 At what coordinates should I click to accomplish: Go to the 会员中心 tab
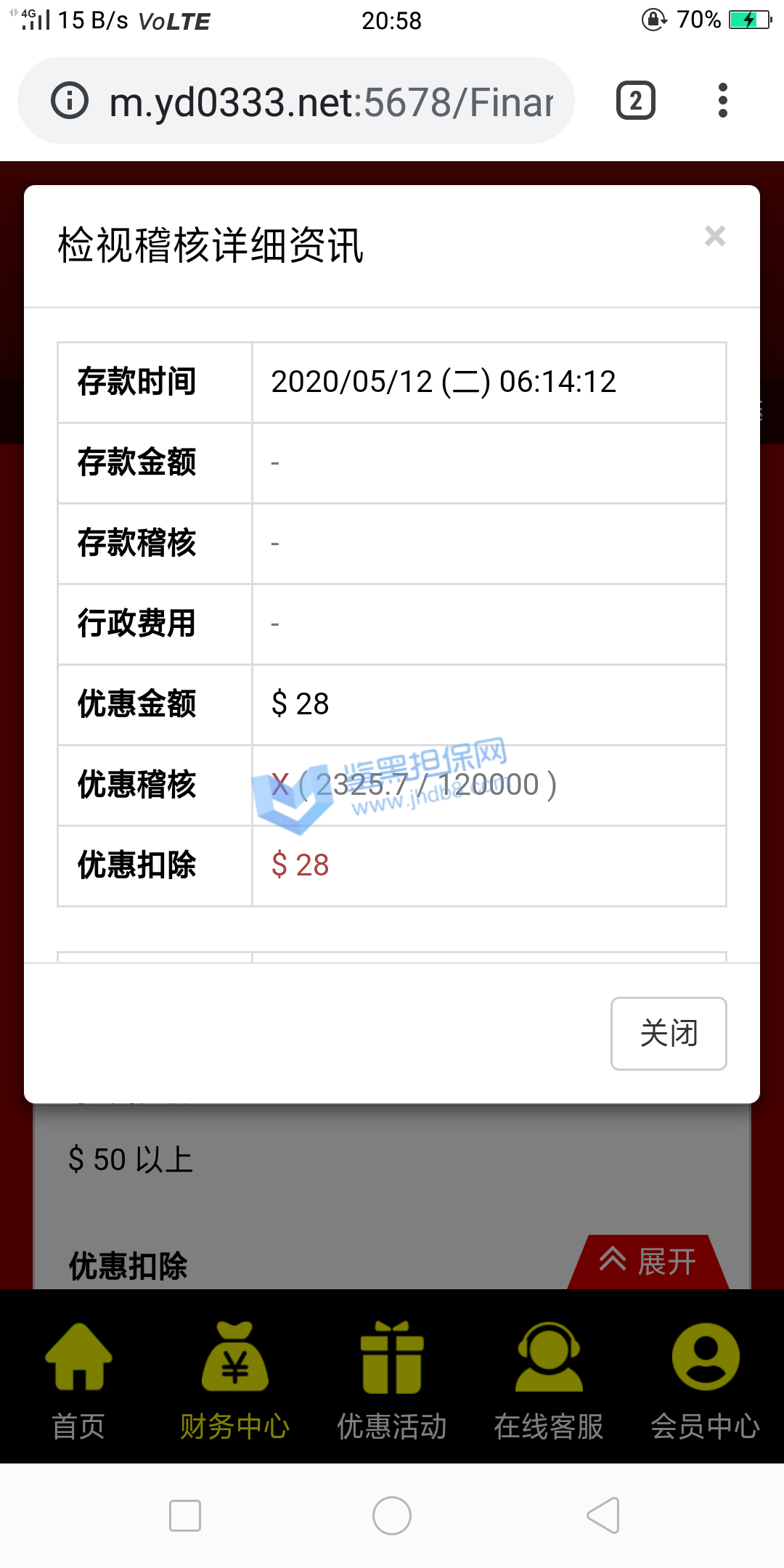705,1379
